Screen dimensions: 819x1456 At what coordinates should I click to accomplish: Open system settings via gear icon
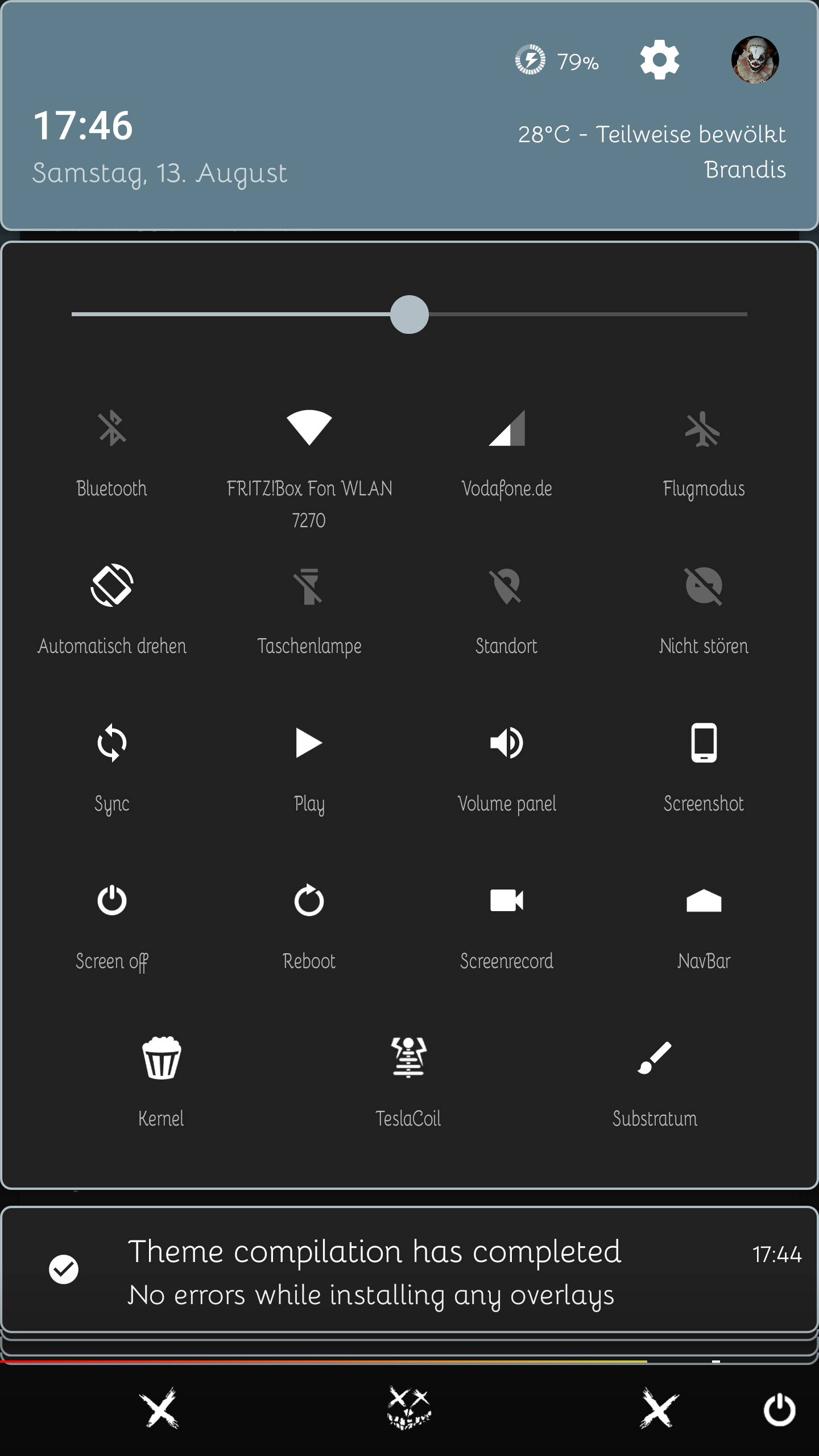(x=659, y=60)
